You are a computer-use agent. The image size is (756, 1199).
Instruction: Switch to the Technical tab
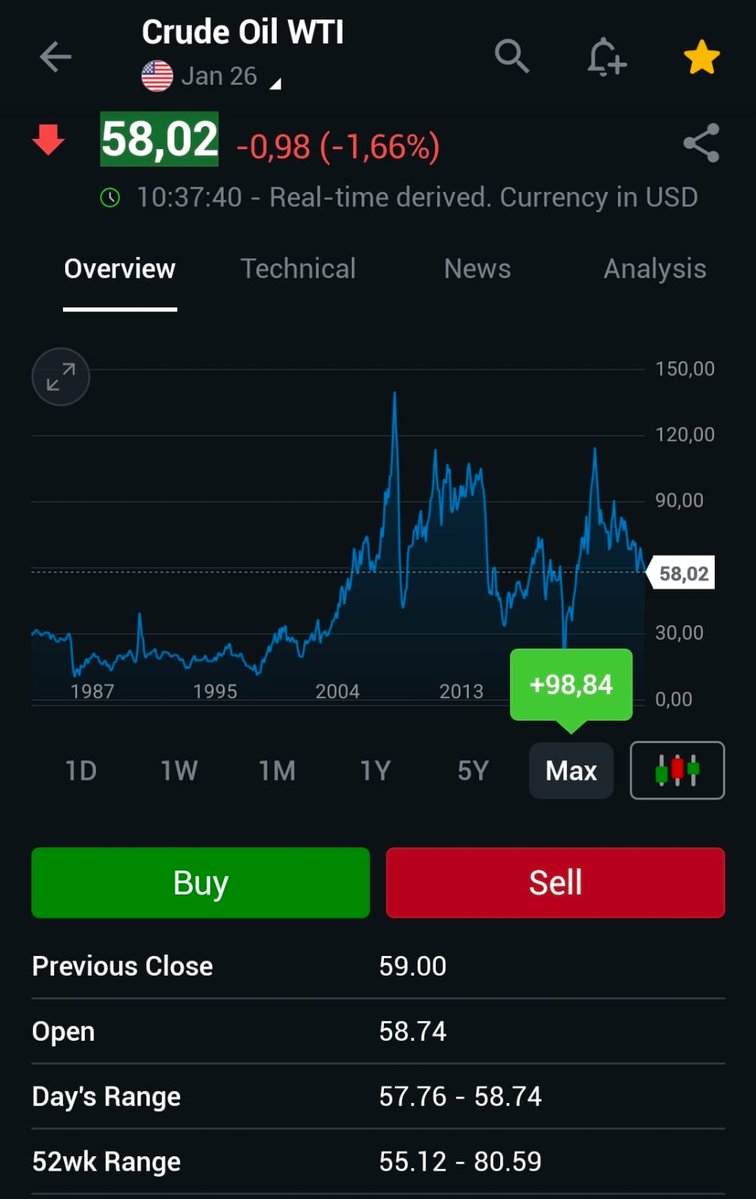298,269
